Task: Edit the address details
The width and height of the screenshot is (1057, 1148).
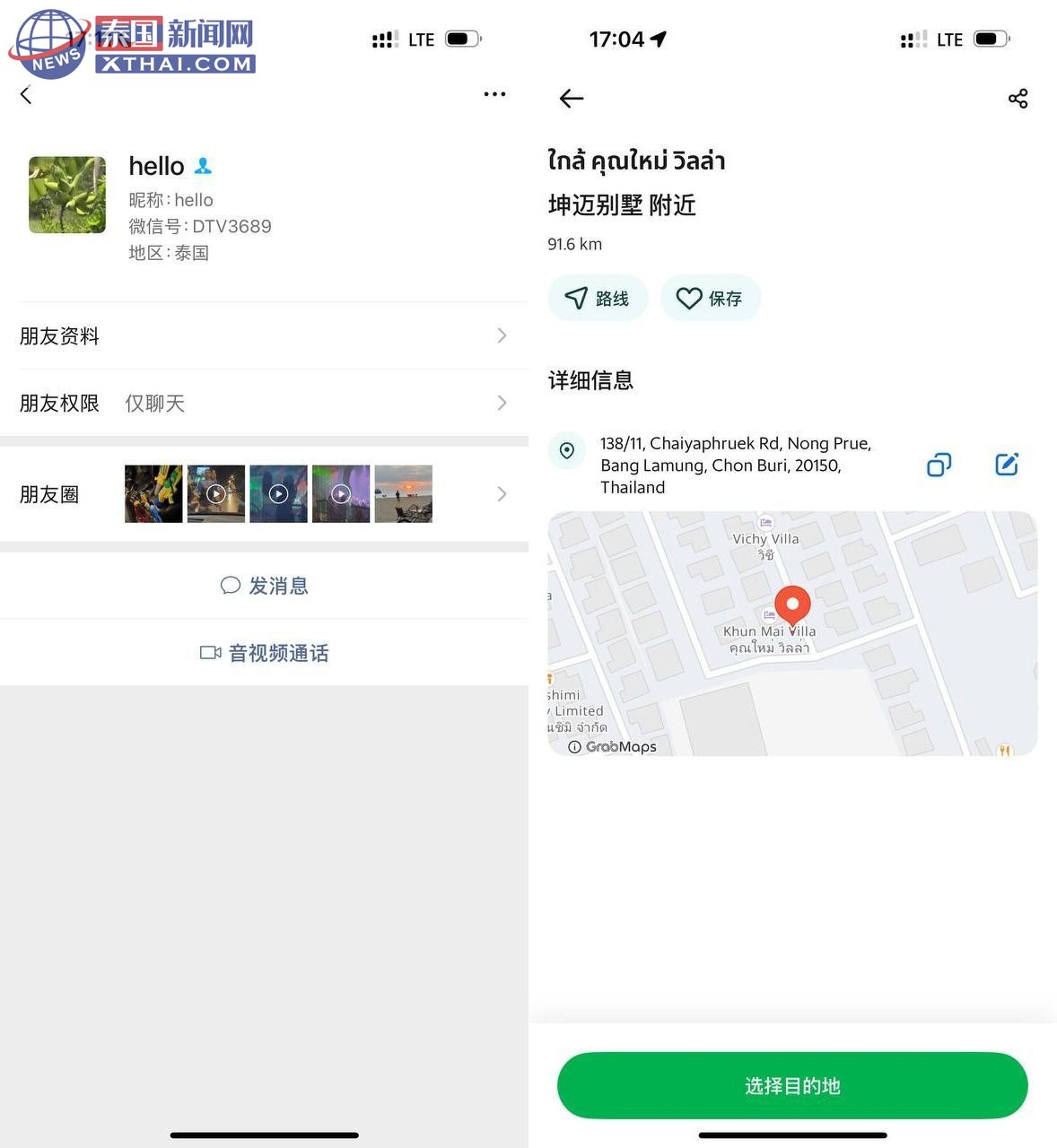Action: [x=1007, y=465]
